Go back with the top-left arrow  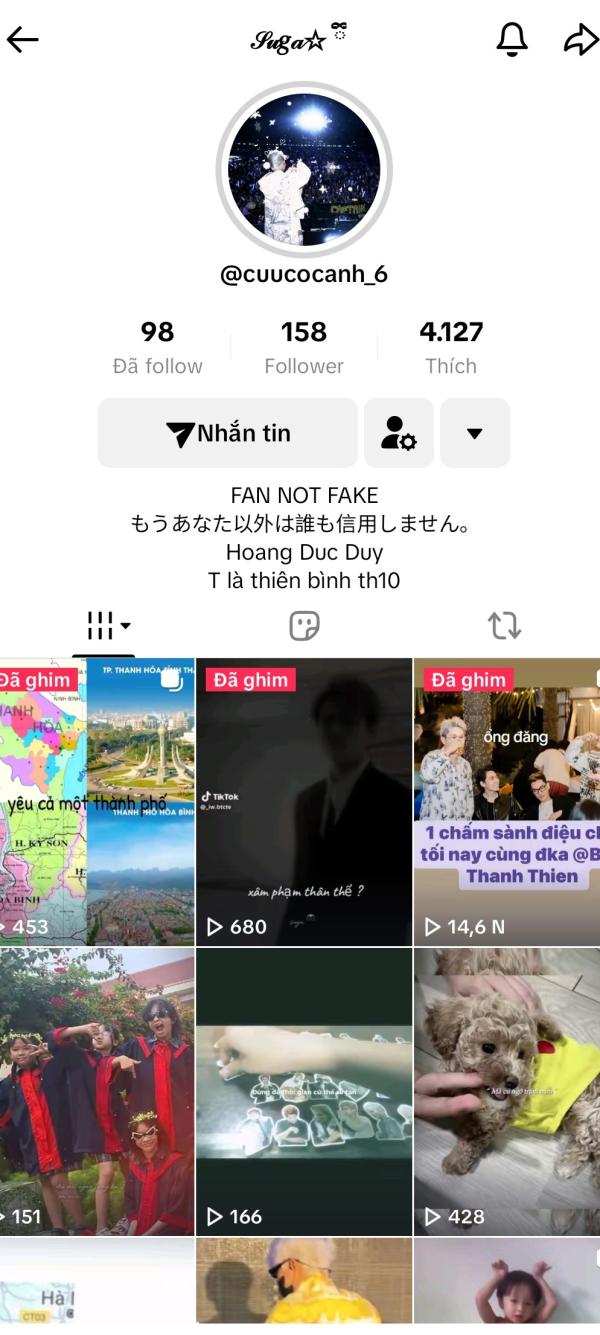tap(22, 39)
